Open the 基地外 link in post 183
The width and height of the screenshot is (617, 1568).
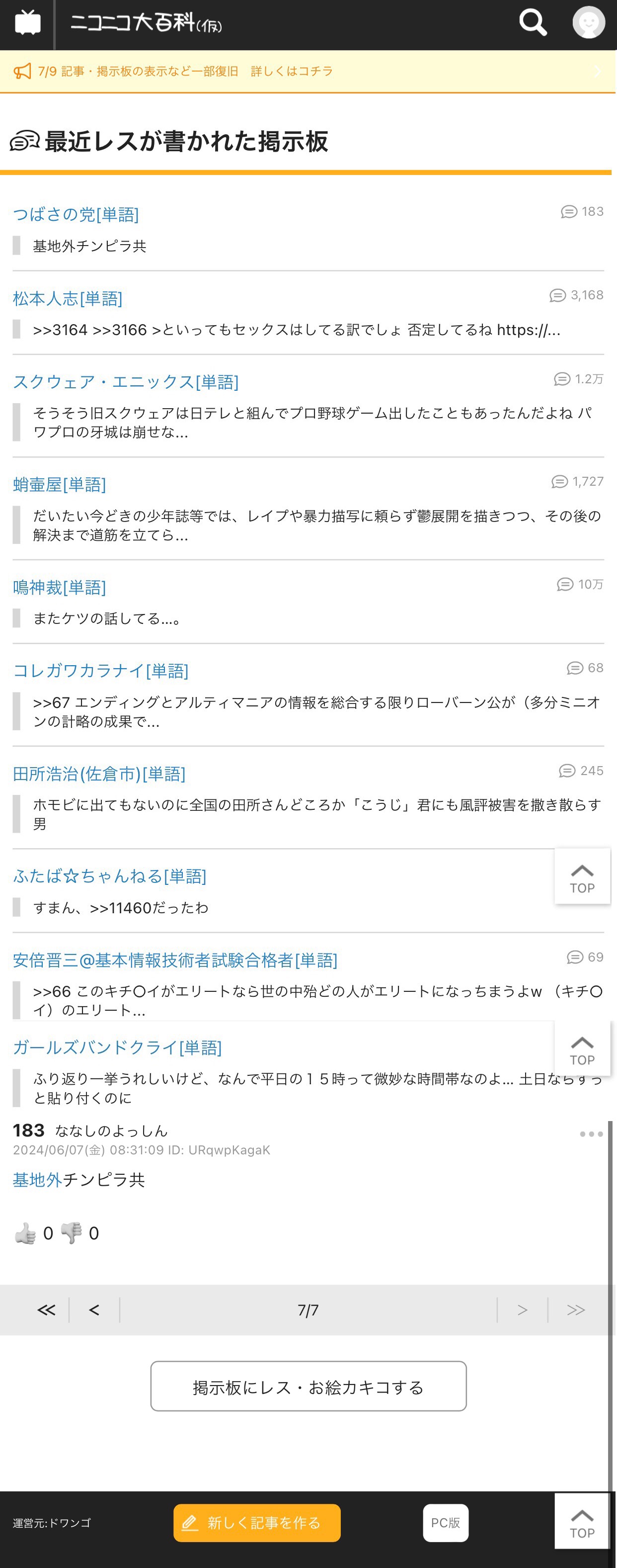pyautogui.click(x=37, y=1180)
